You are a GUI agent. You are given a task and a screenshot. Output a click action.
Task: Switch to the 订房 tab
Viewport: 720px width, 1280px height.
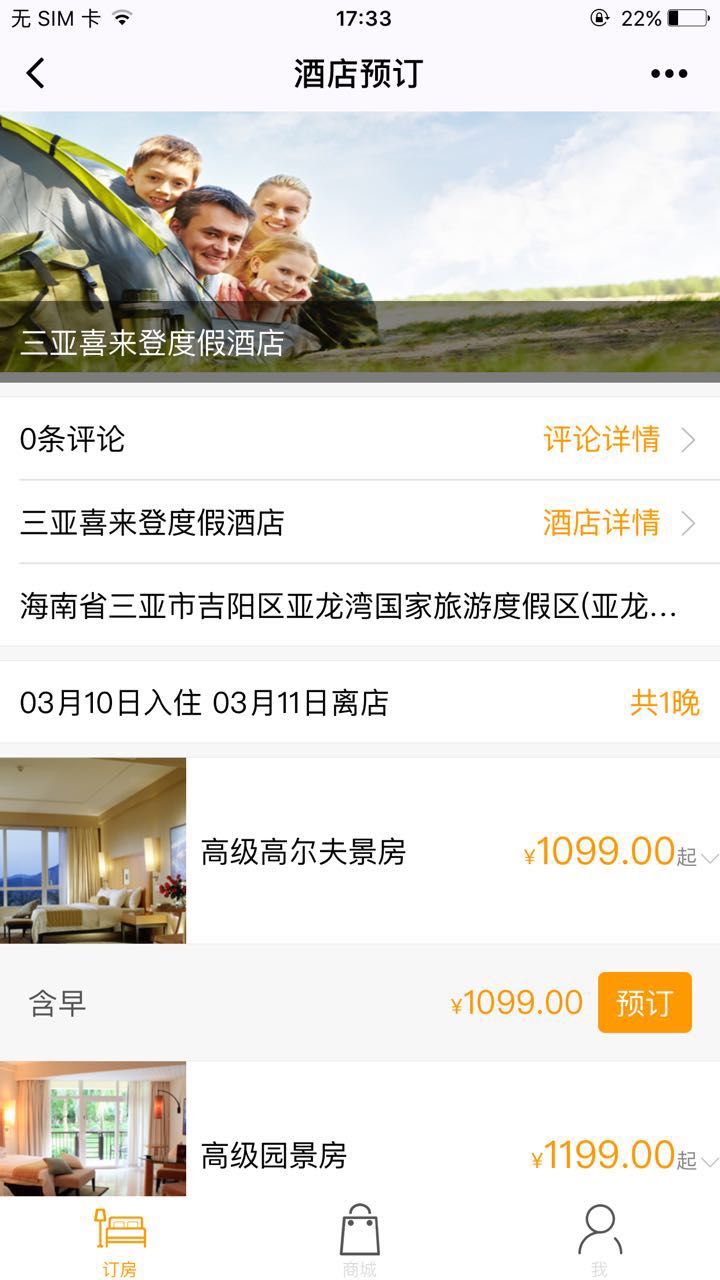click(x=120, y=1240)
